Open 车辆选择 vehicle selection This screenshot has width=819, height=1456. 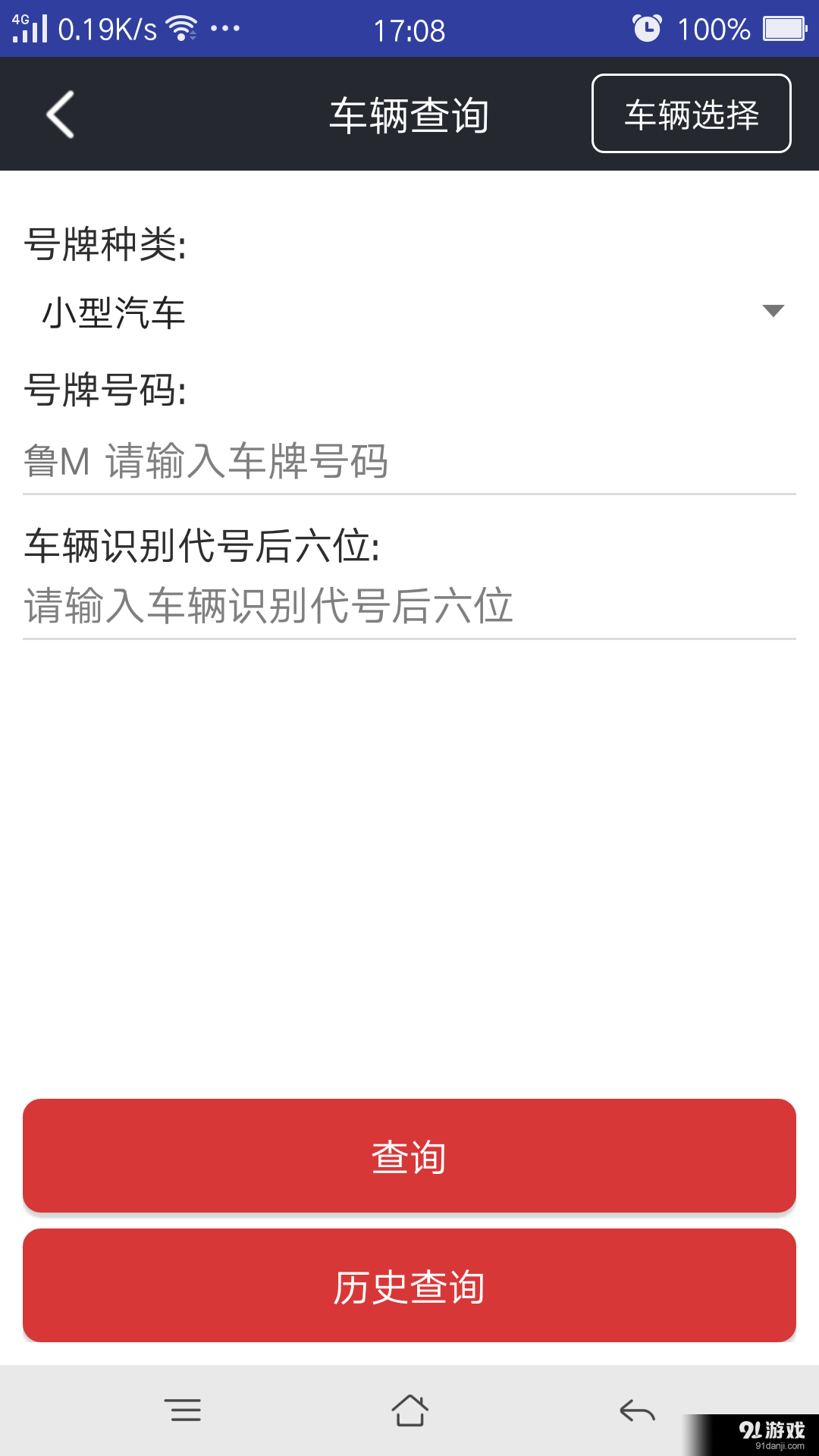691,114
